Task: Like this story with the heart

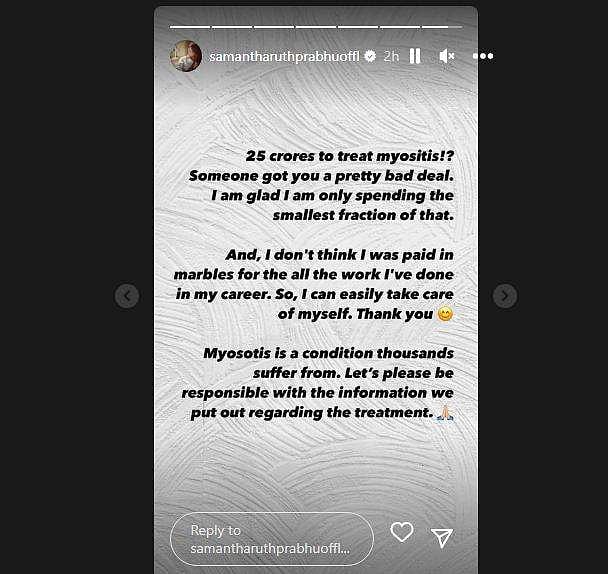Action: 401,533
